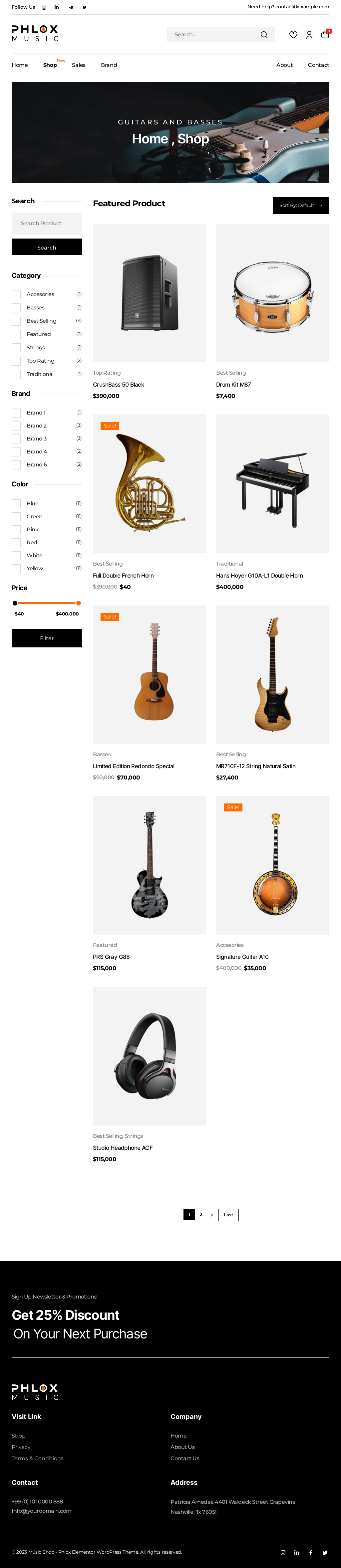This screenshot has width=341, height=1568.
Task: Open the CrushBass 50 Black product
Action: pos(119,385)
